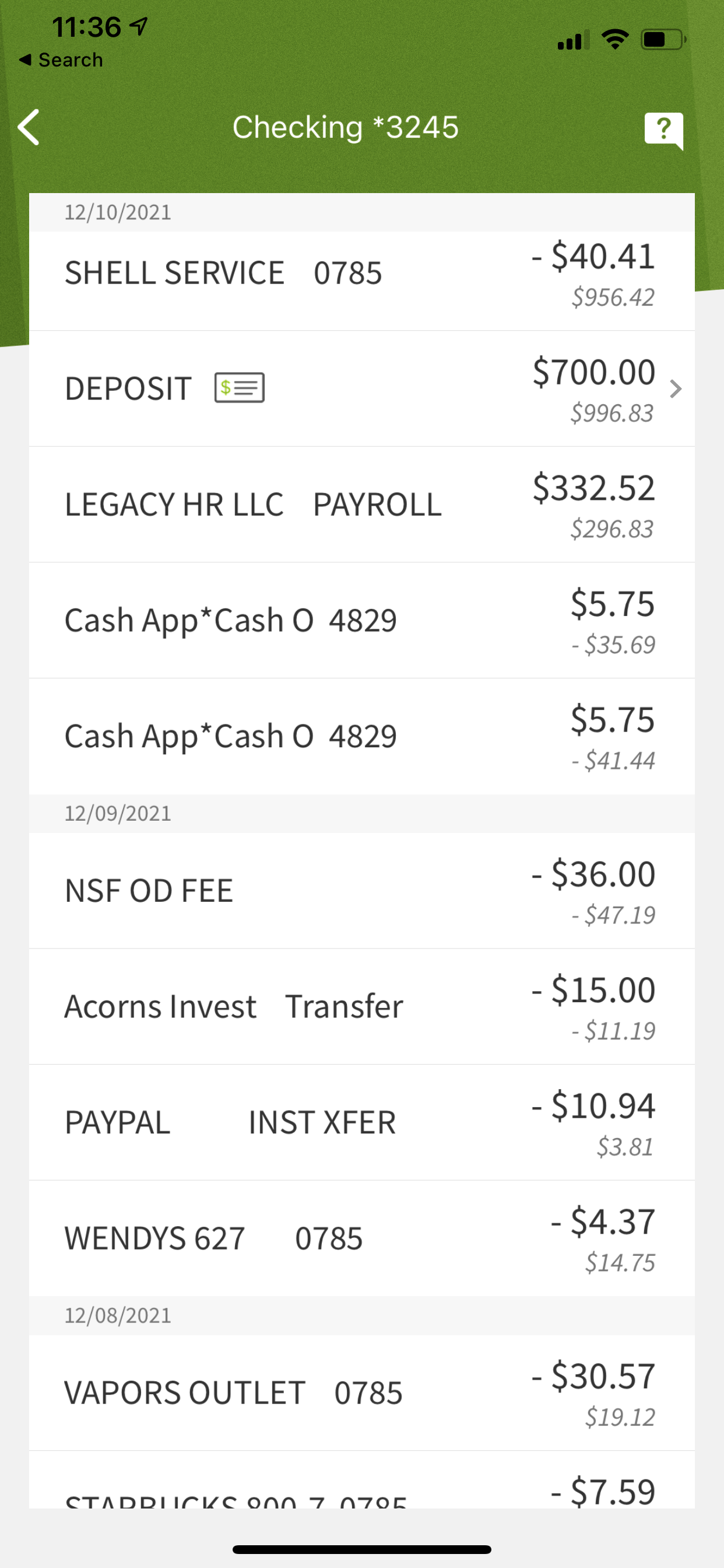
Task: Go back from Checking *3245
Action: point(29,127)
